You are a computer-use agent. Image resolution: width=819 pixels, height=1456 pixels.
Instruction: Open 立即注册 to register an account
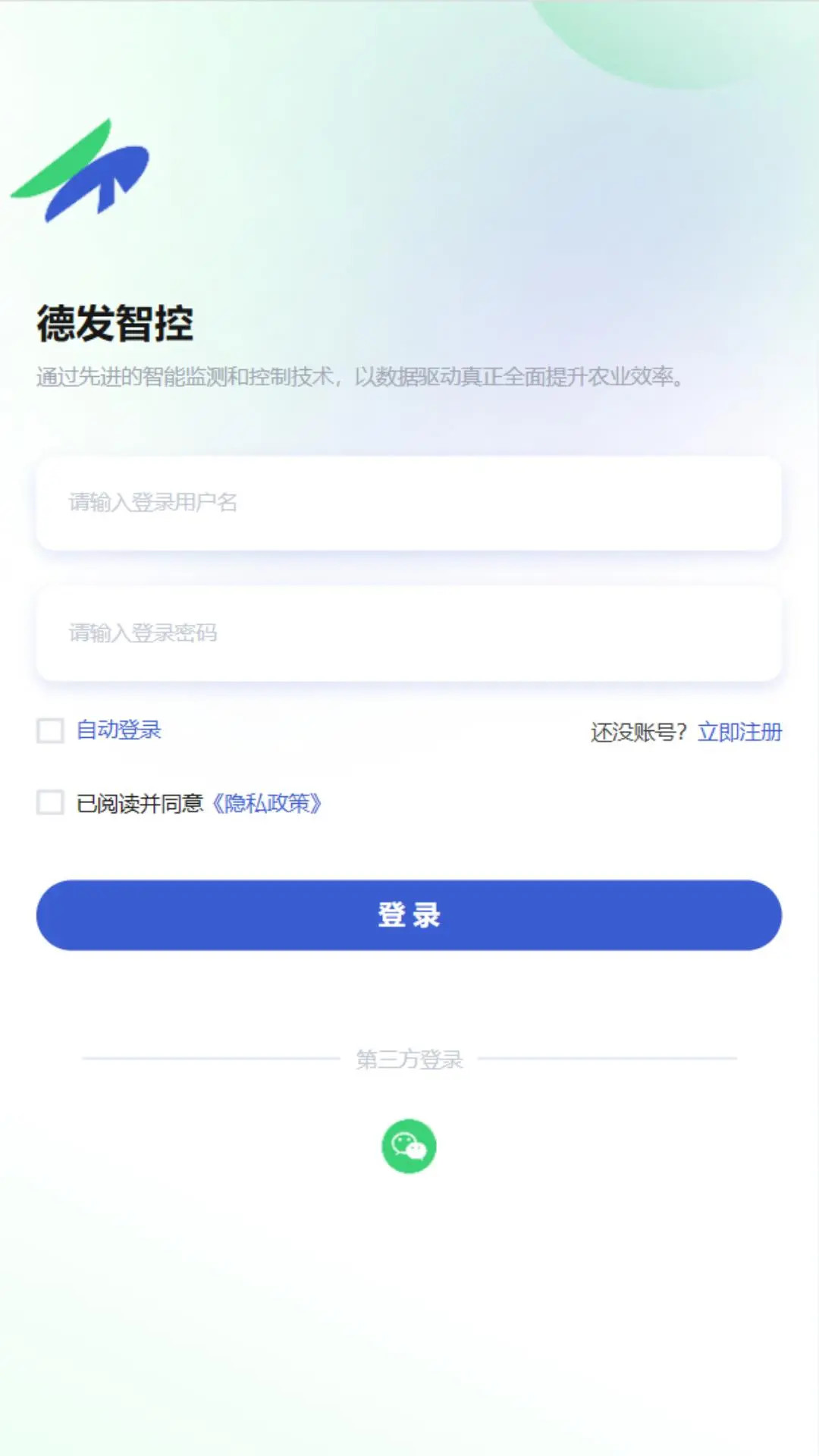pyautogui.click(x=741, y=731)
